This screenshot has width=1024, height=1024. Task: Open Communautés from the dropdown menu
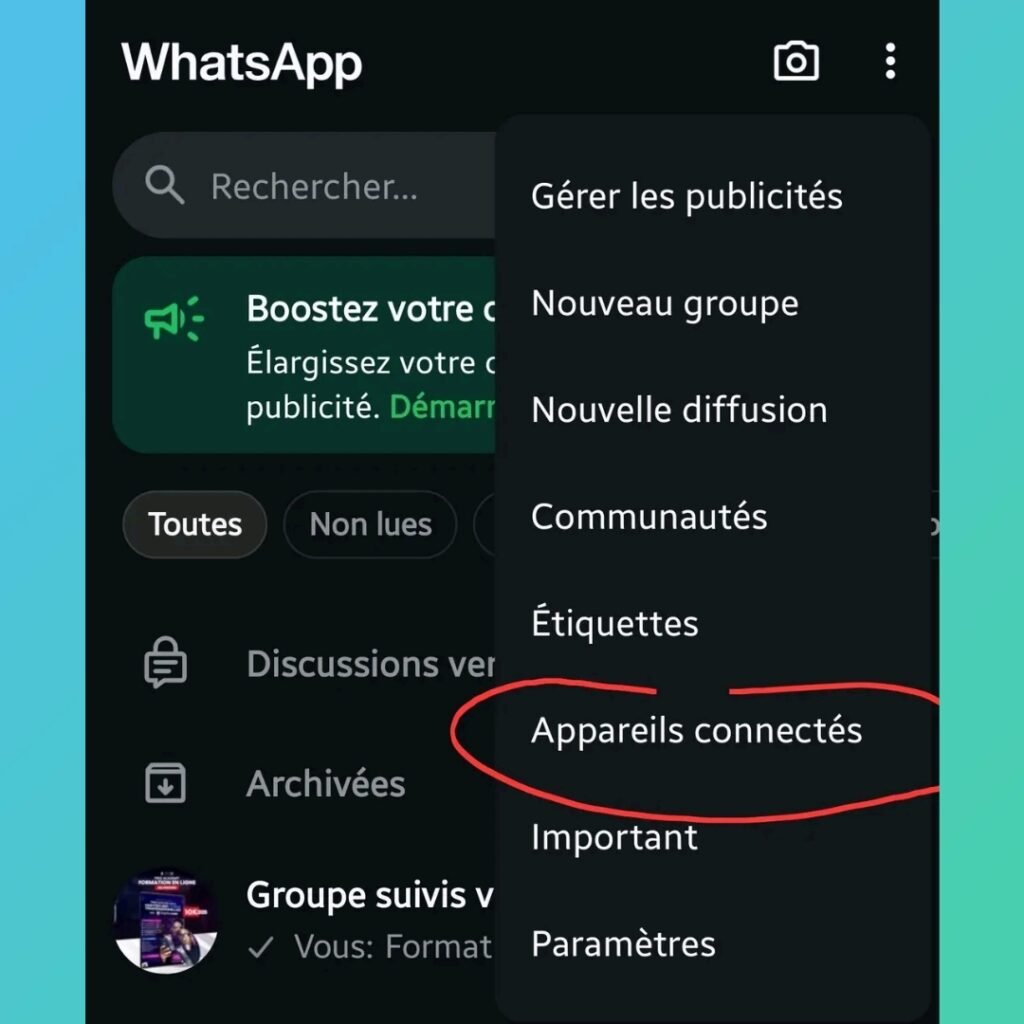coord(649,517)
